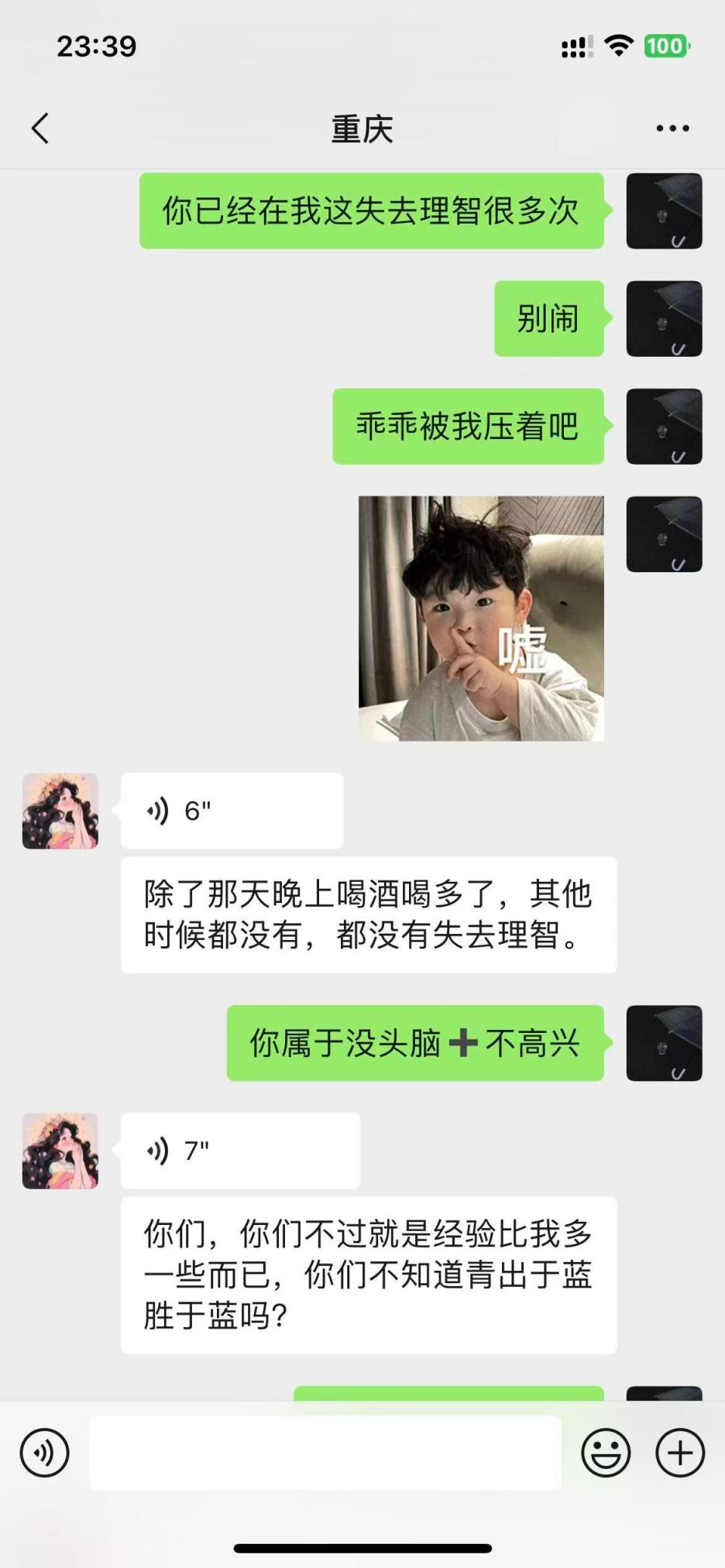Screen dimensions: 725x1568
Task: Open the chat info menu (three dots)
Action: 672,129
